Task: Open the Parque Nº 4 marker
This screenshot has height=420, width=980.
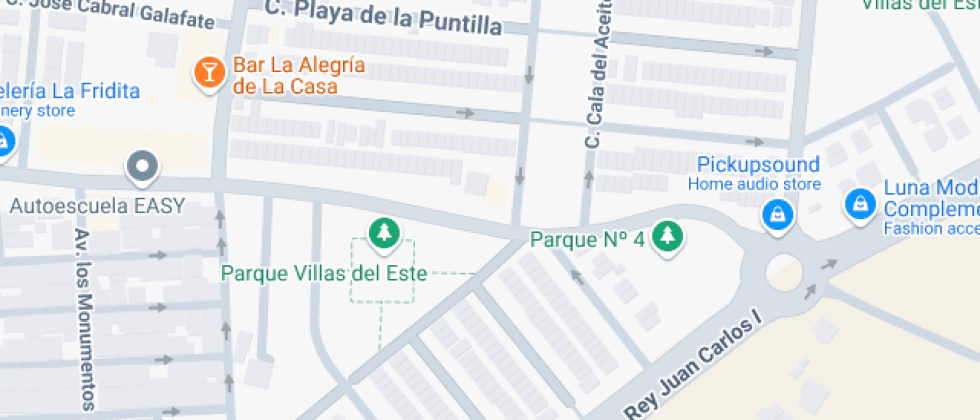Action: [x=668, y=237]
